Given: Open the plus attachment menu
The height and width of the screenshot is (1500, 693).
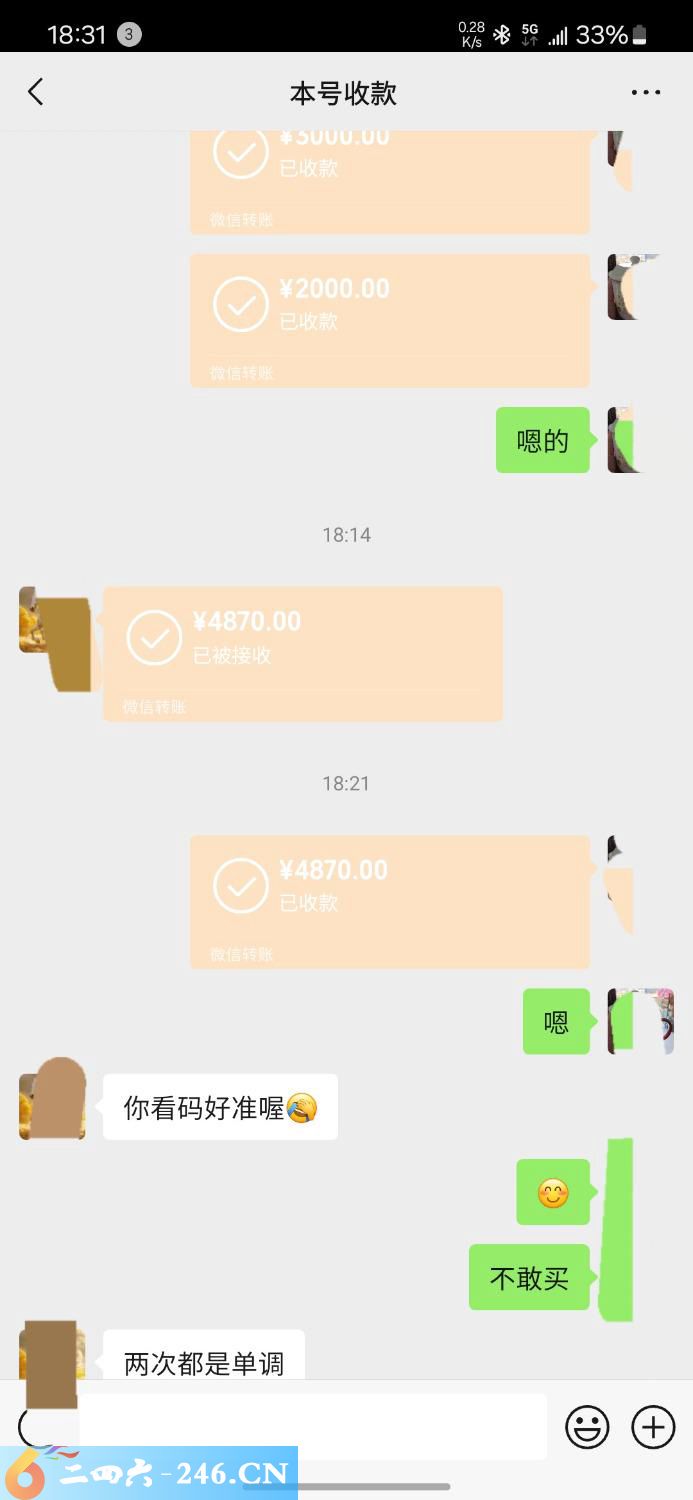Looking at the screenshot, I should (652, 1427).
